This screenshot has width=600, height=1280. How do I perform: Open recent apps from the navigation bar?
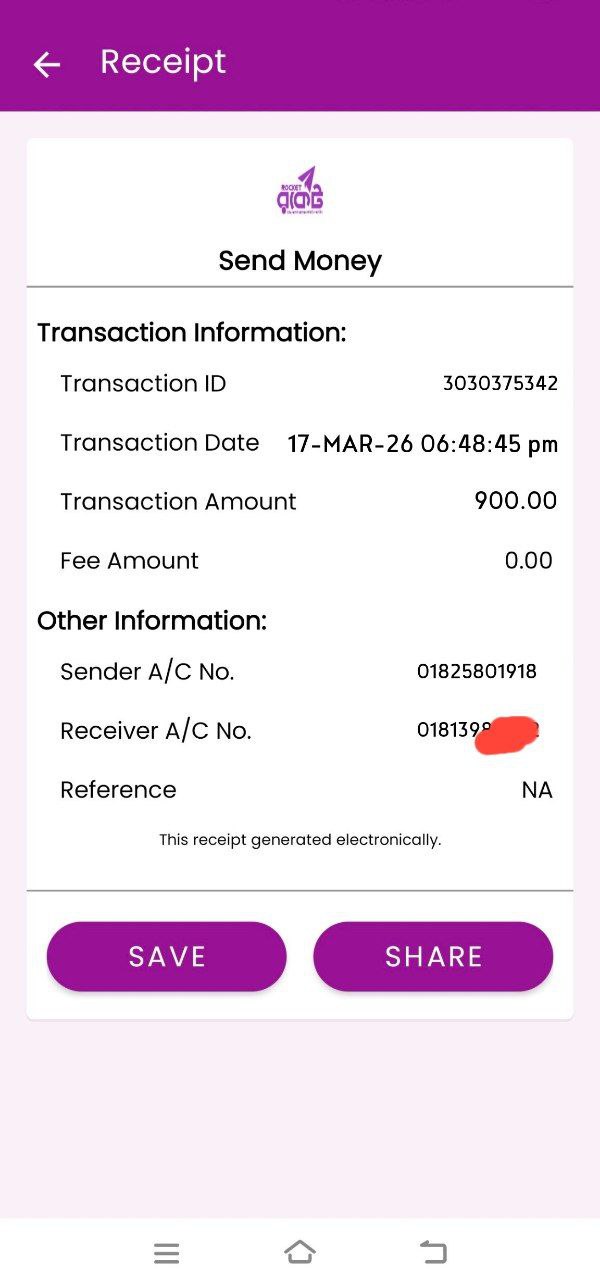click(167, 1252)
